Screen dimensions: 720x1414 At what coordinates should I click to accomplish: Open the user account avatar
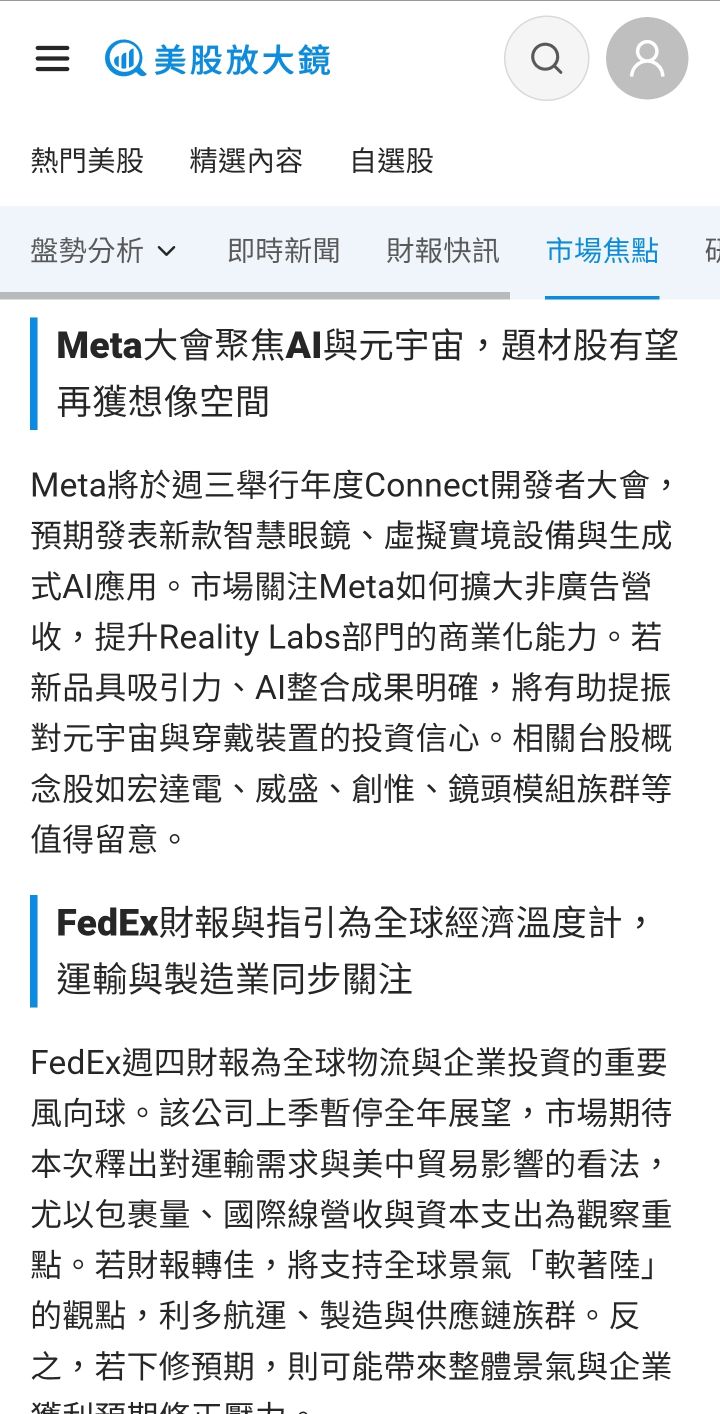coord(647,58)
